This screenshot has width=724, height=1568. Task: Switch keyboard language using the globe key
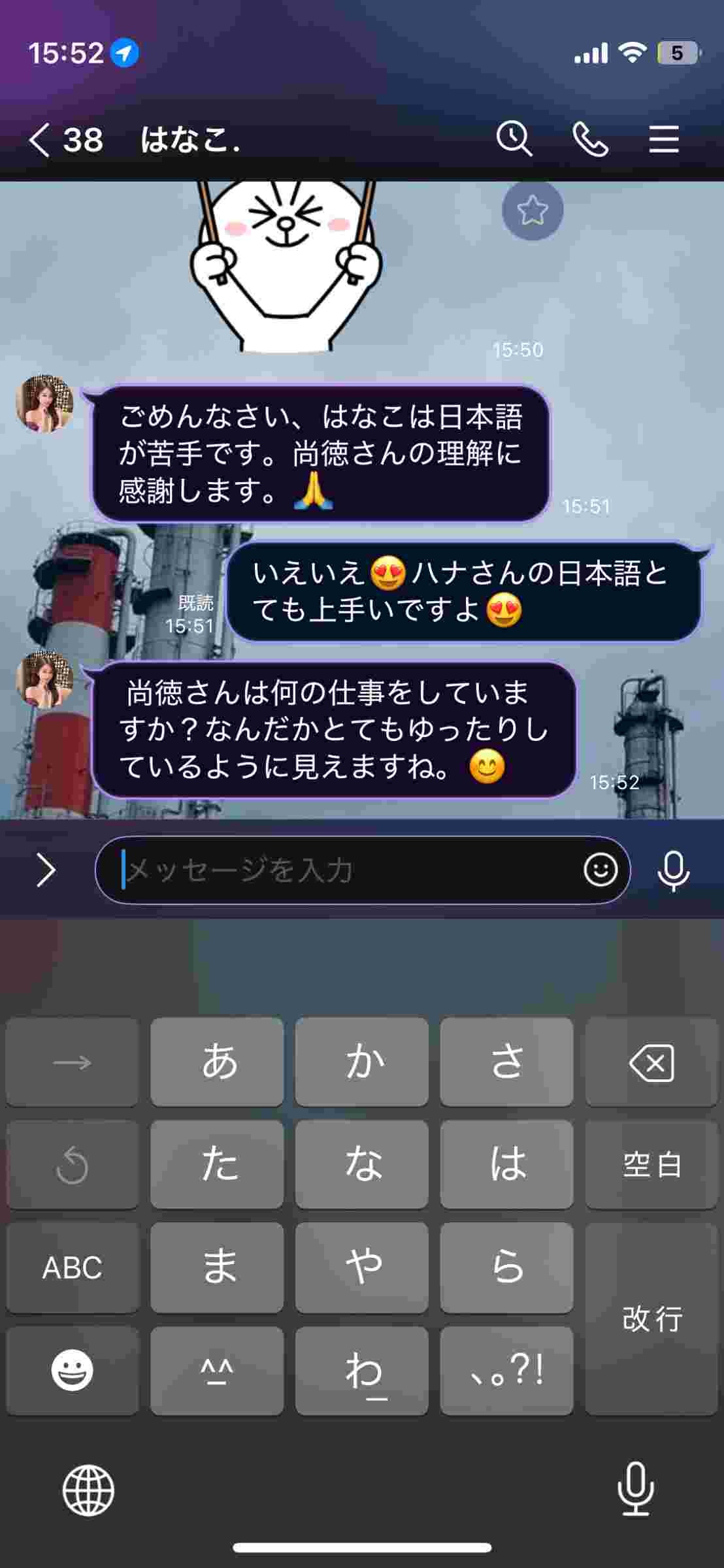coord(88,1490)
